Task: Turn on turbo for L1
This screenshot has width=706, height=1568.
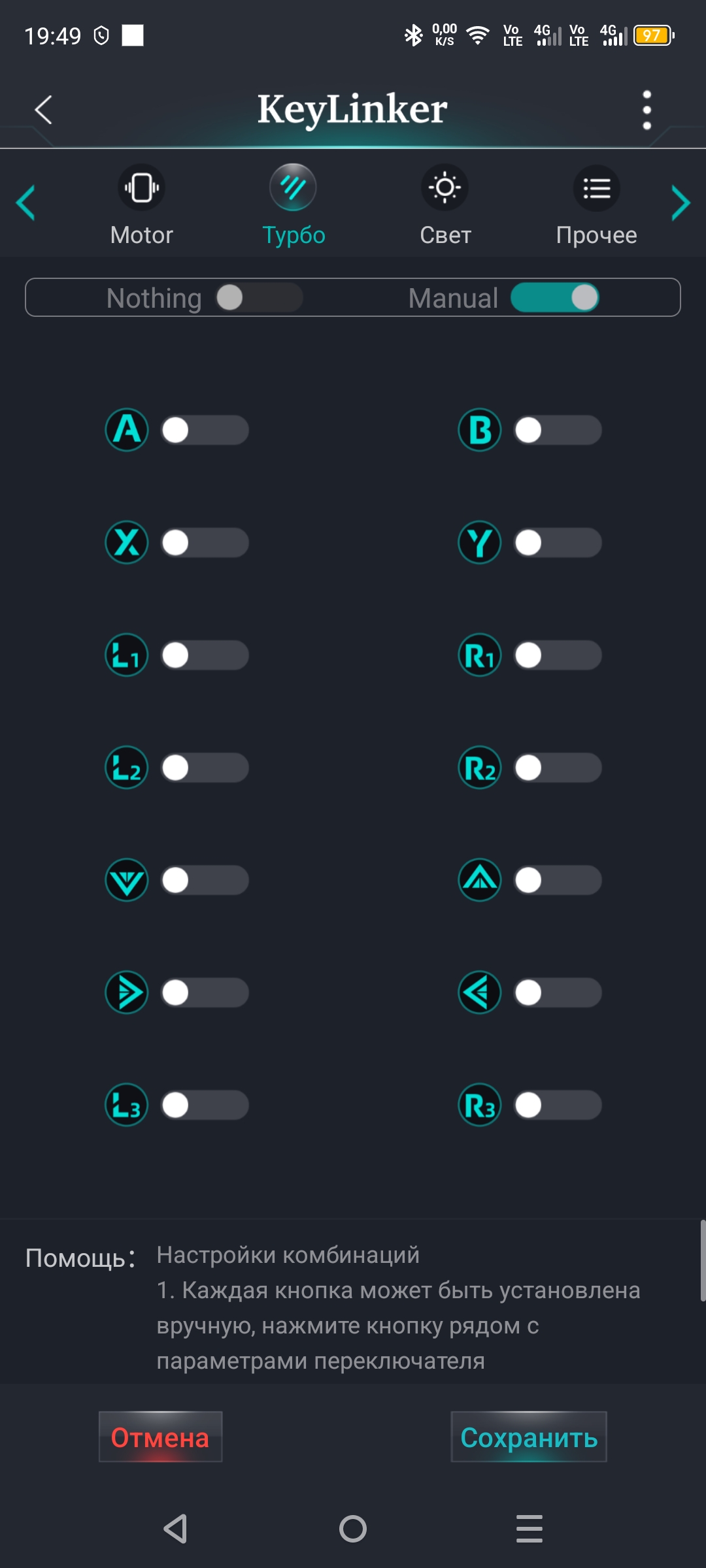Action: [x=205, y=655]
